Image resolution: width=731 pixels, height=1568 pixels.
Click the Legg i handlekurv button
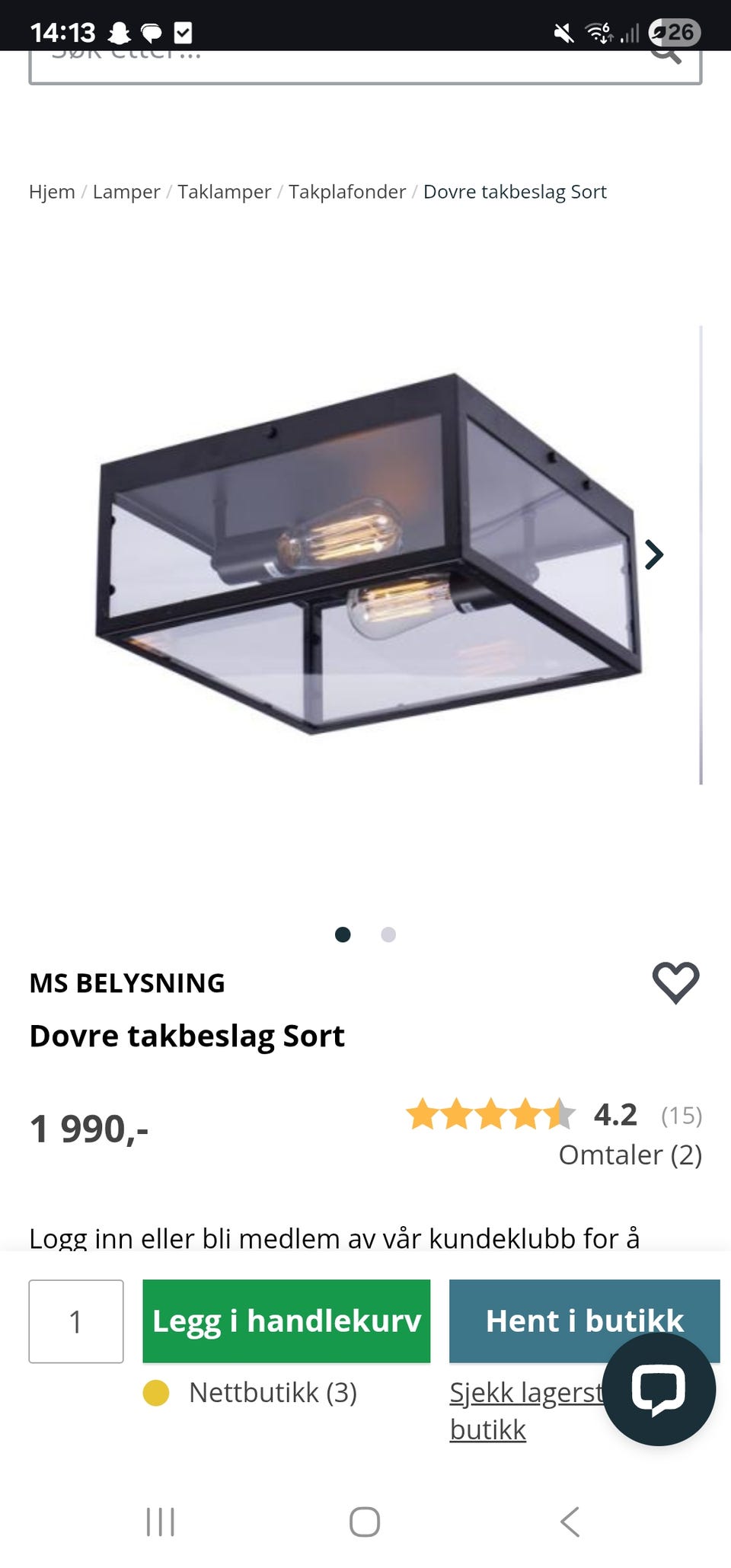[x=286, y=1321]
